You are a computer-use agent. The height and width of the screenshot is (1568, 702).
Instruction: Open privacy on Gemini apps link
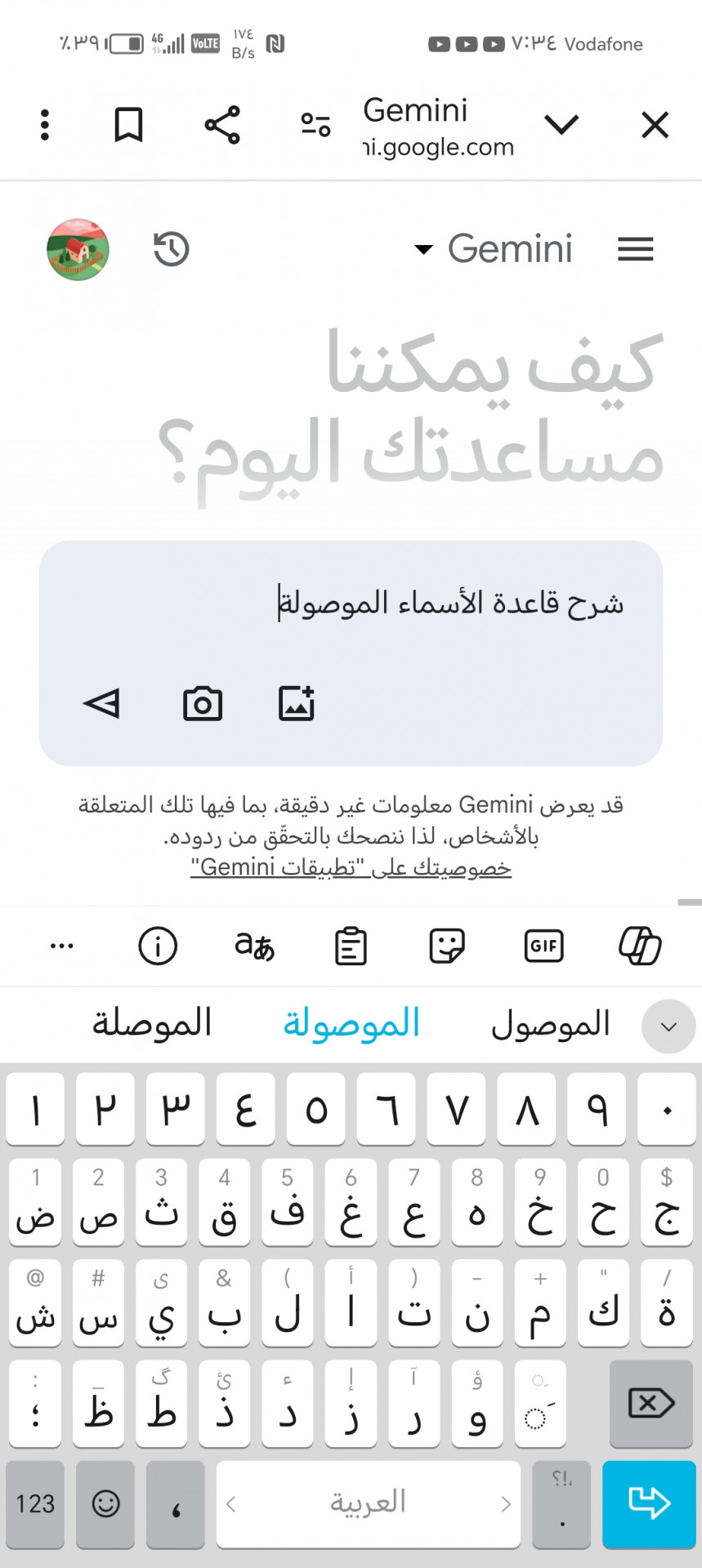pos(351,867)
